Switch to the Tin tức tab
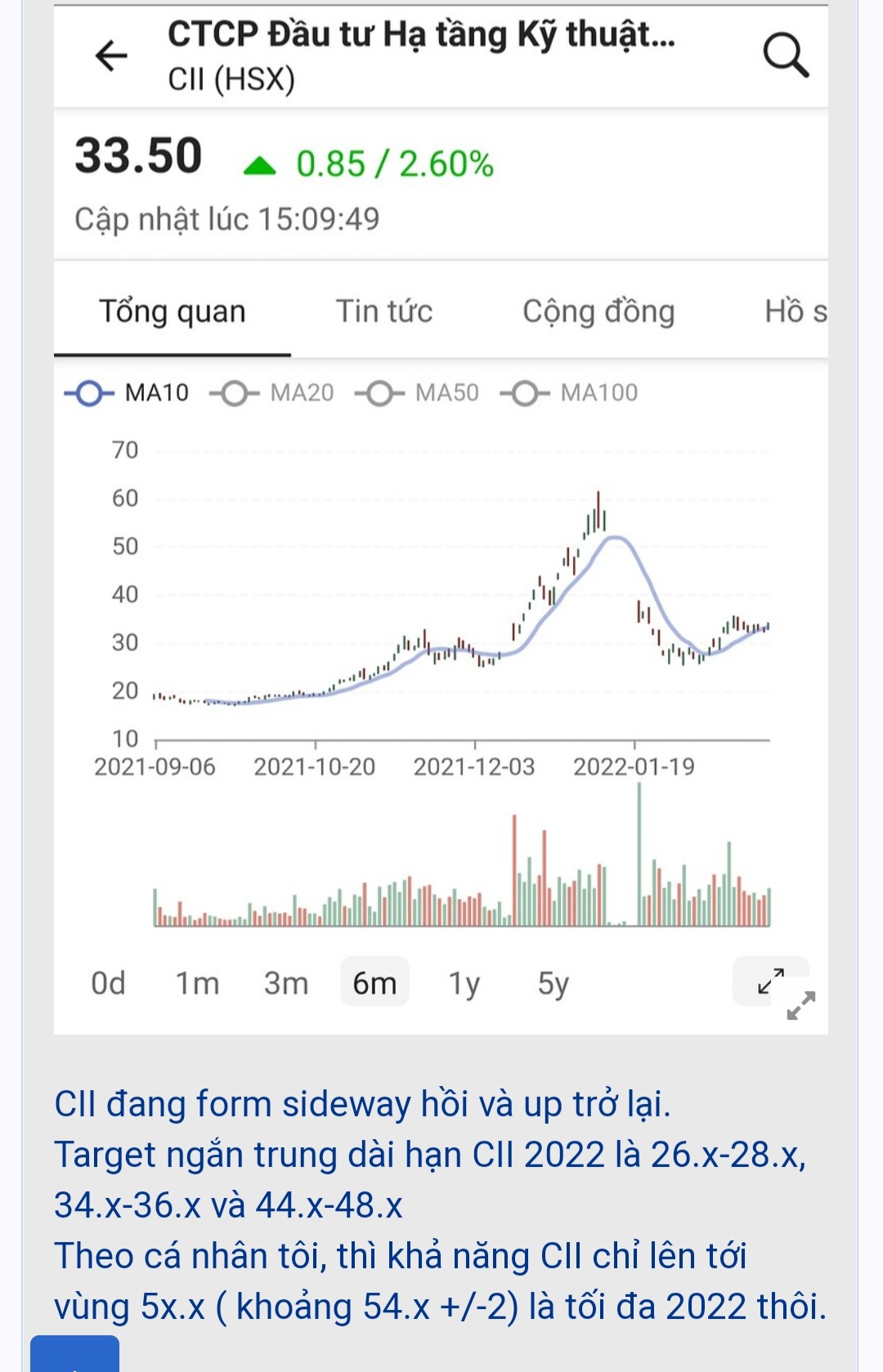The image size is (883, 1372). click(x=384, y=311)
